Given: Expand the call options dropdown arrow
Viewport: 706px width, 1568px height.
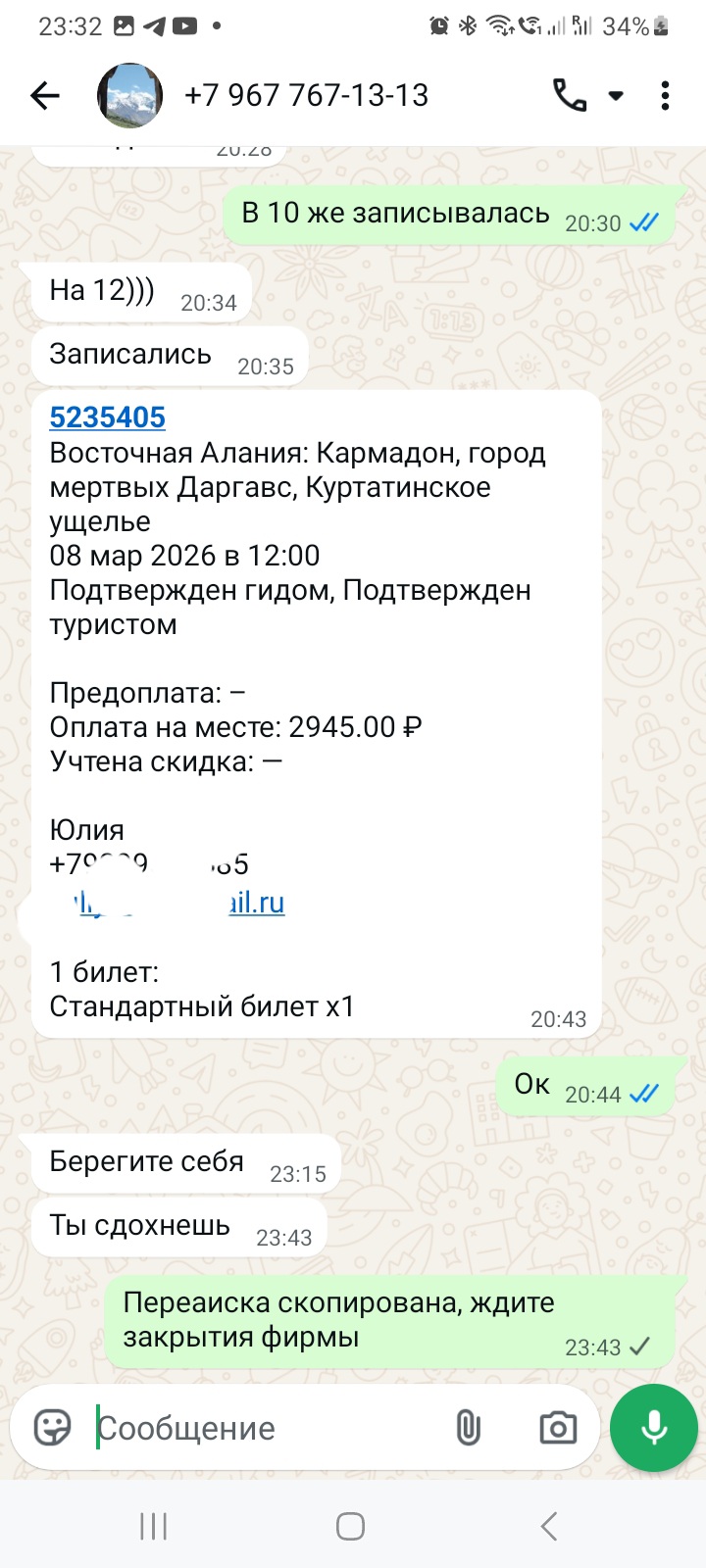Looking at the screenshot, I should [616, 96].
